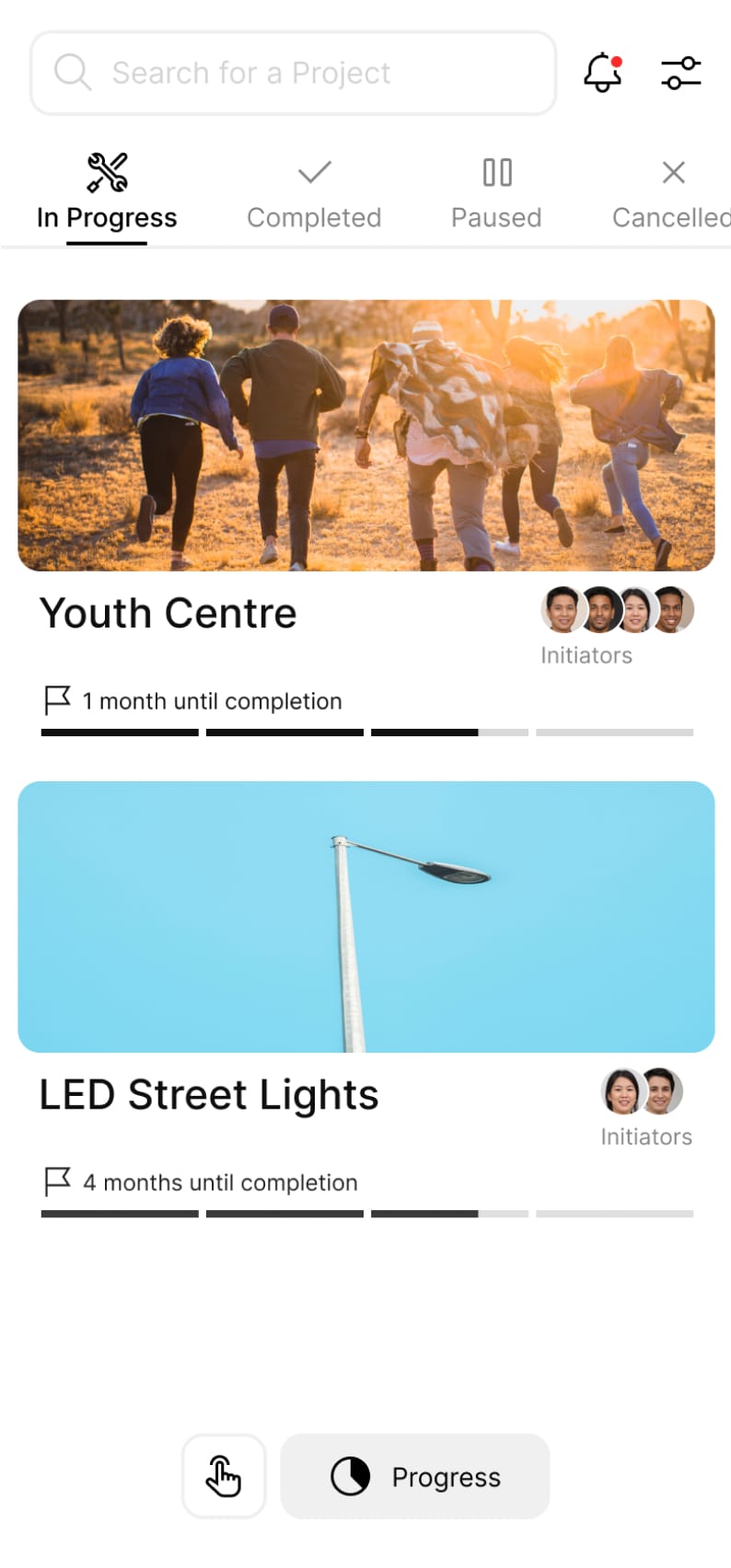731x1568 pixels.
Task: Select the Progress view button
Action: pos(415,1476)
